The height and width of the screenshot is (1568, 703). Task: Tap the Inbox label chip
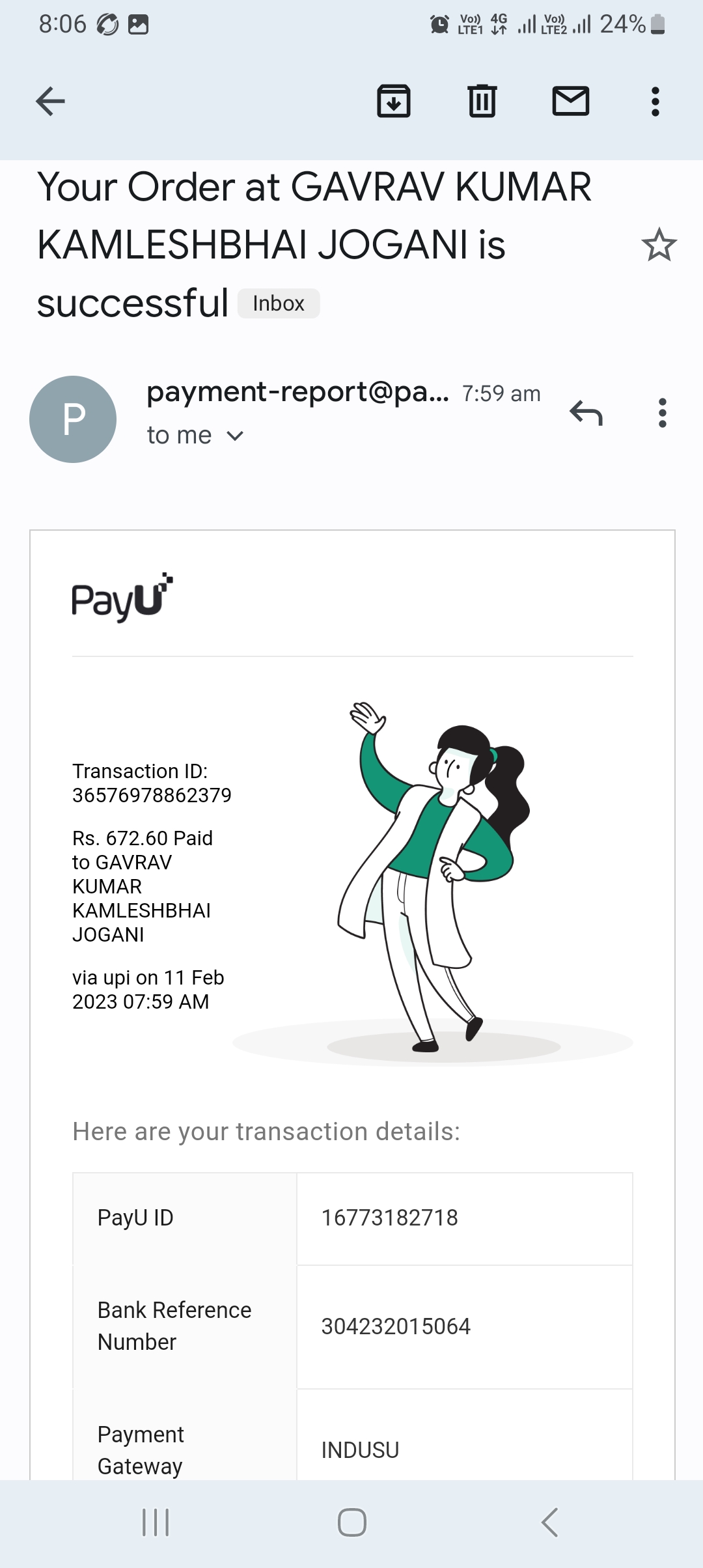pyautogui.click(x=279, y=303)
